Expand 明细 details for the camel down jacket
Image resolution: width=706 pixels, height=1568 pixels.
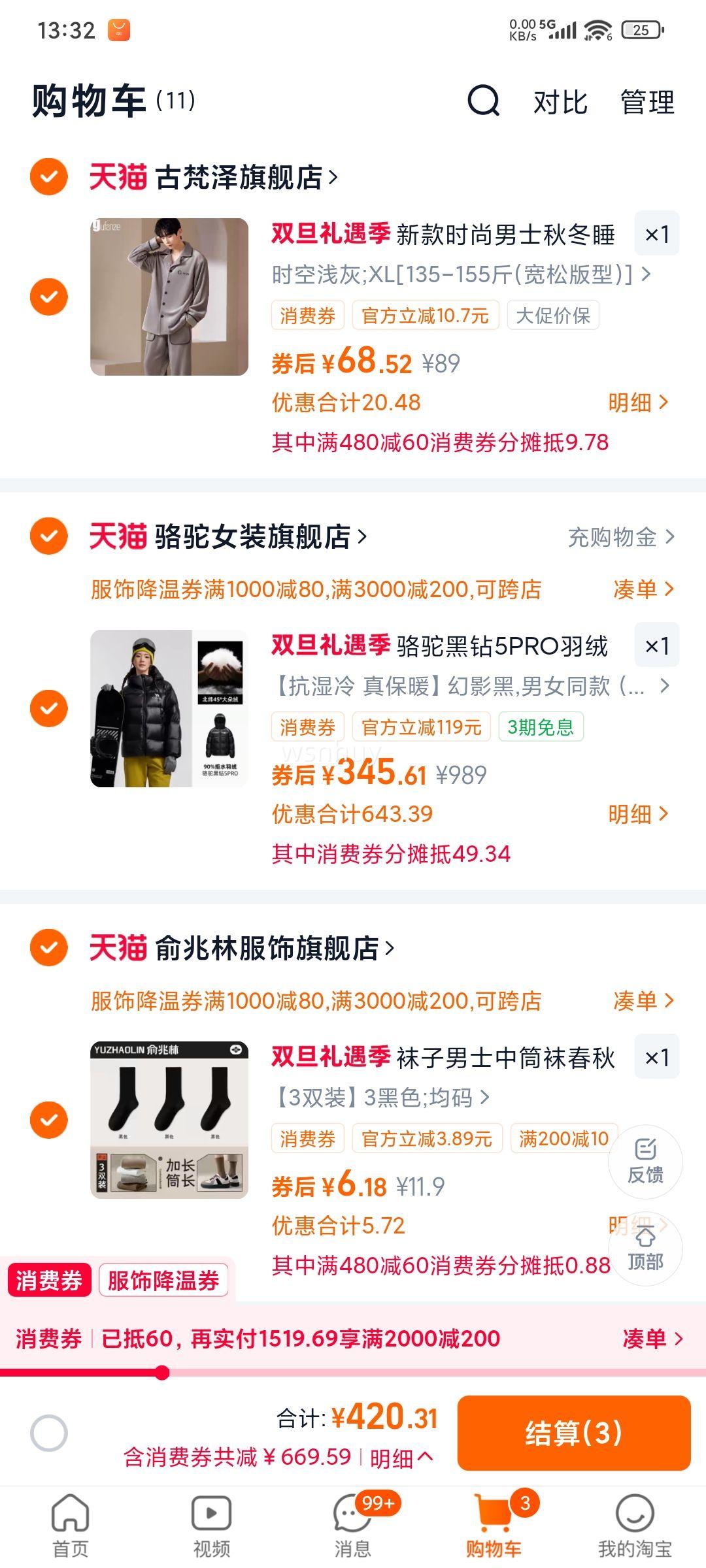pos(637,814)
